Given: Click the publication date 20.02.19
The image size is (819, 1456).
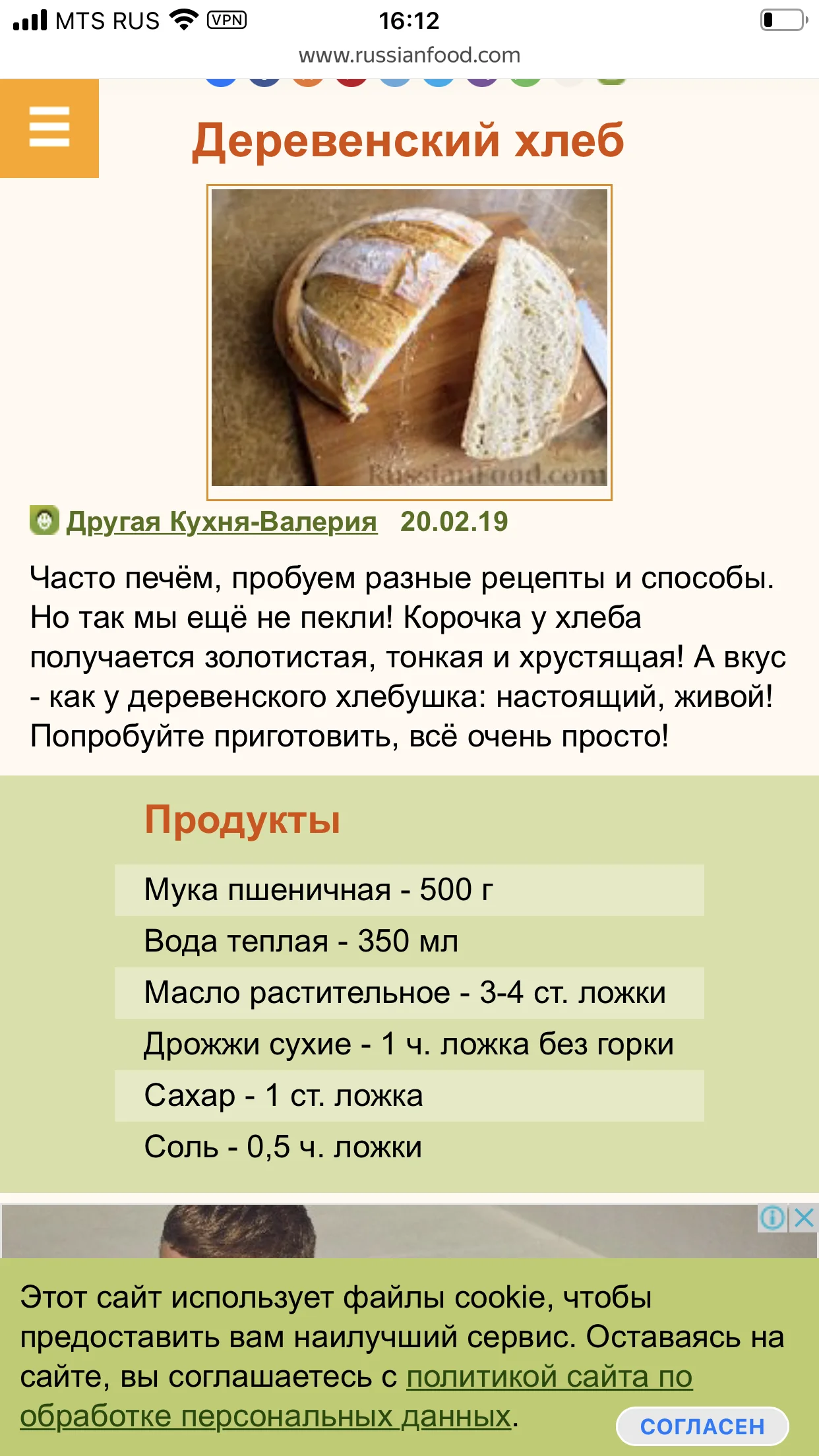Looking at the screenshot, I should pyautogui.click(x=455, y=522).
